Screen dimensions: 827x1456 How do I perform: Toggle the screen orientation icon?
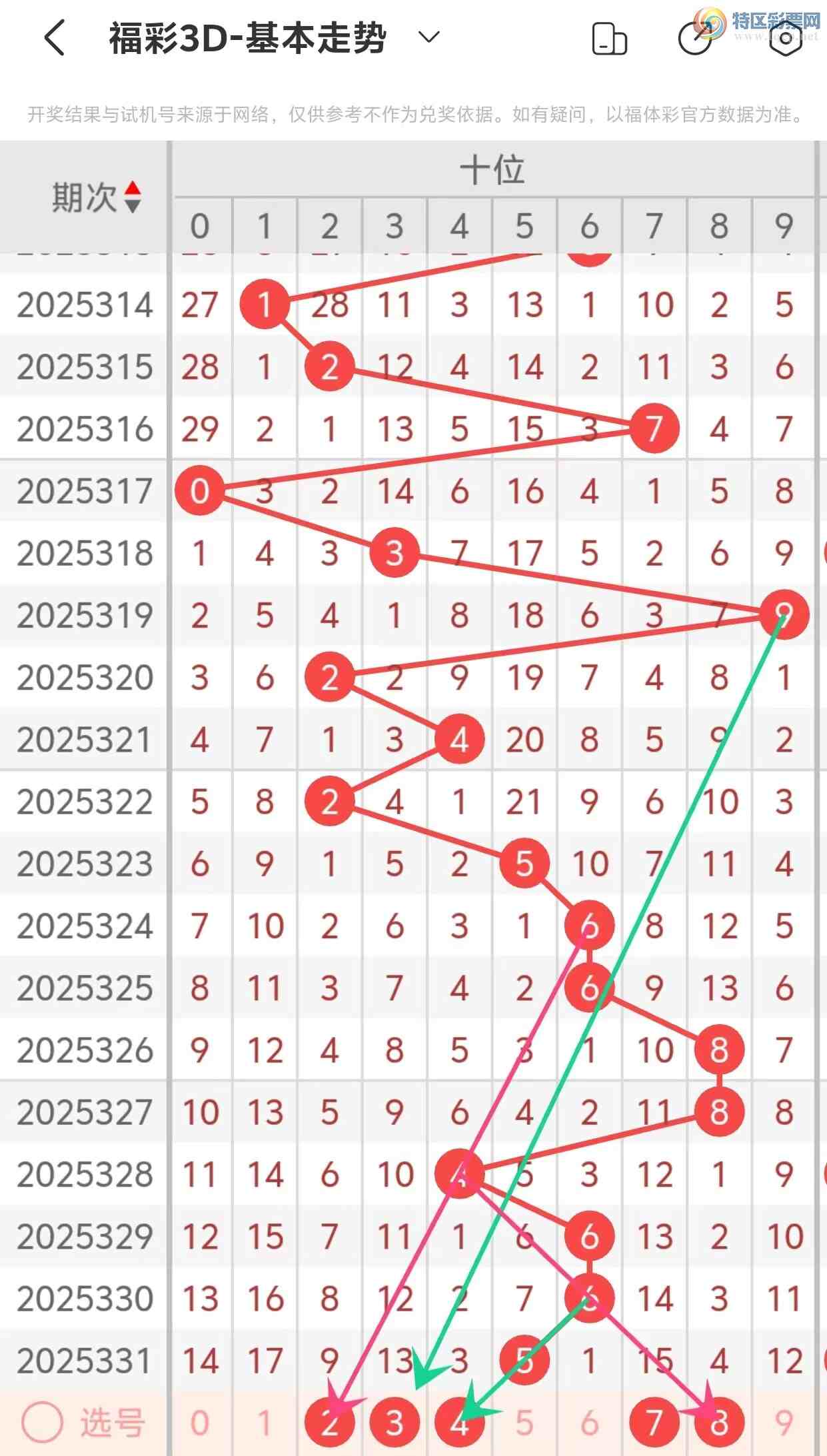609,39
